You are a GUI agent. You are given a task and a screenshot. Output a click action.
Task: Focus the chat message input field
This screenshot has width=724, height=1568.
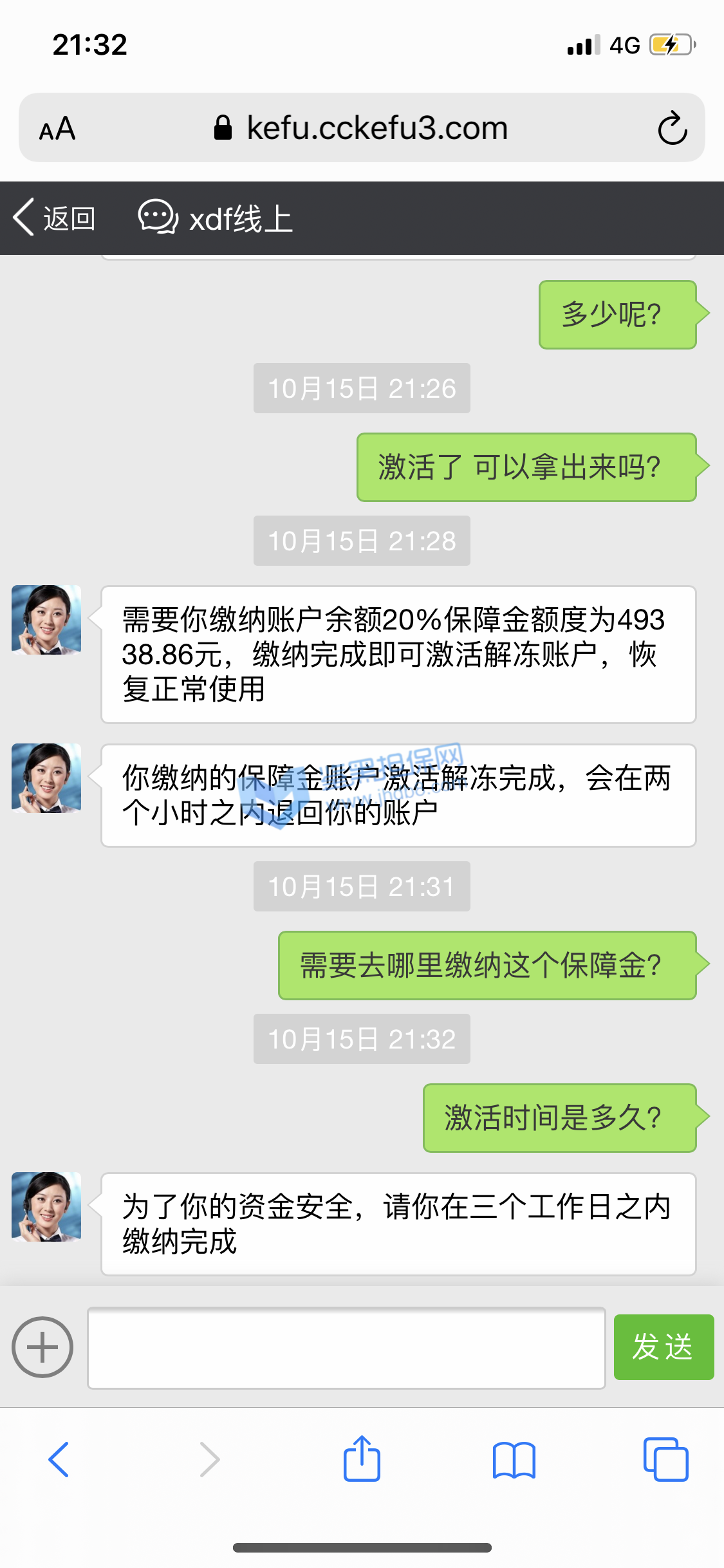346,1348
